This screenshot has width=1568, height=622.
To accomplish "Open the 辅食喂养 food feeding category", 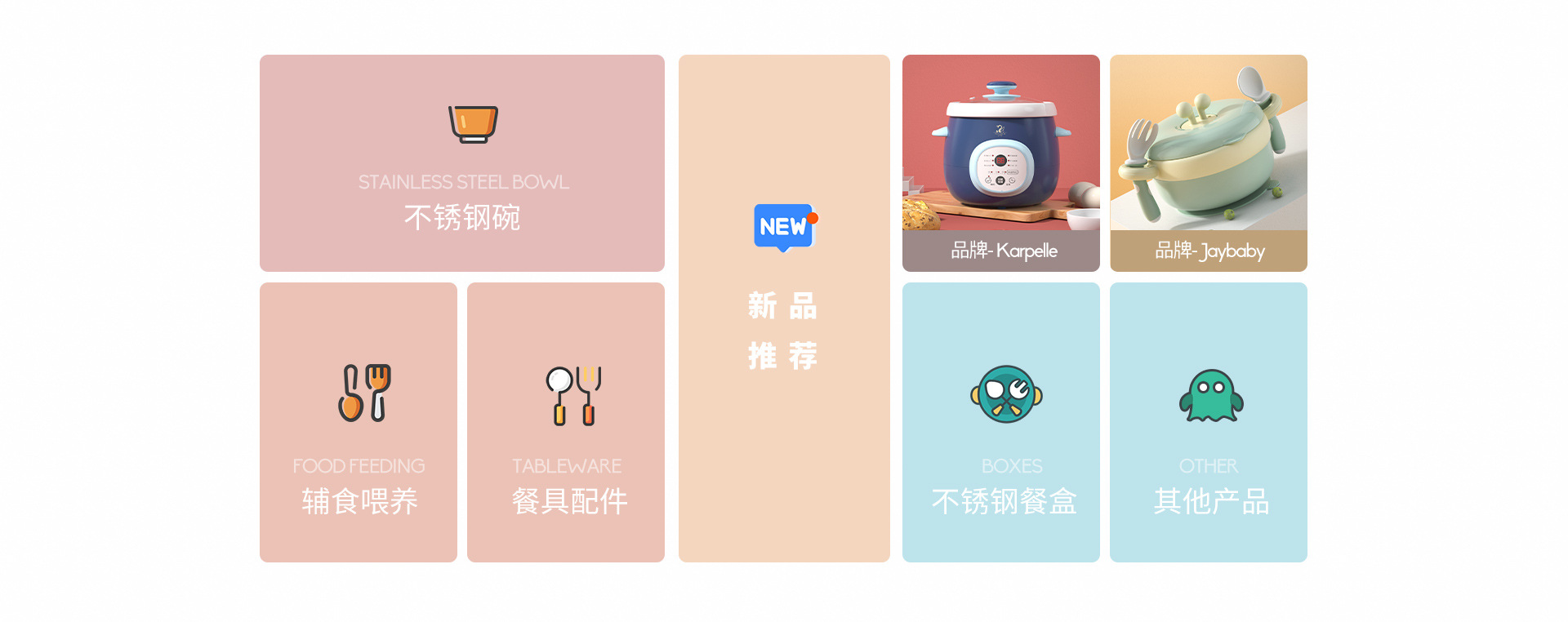I will coord(359,422).
